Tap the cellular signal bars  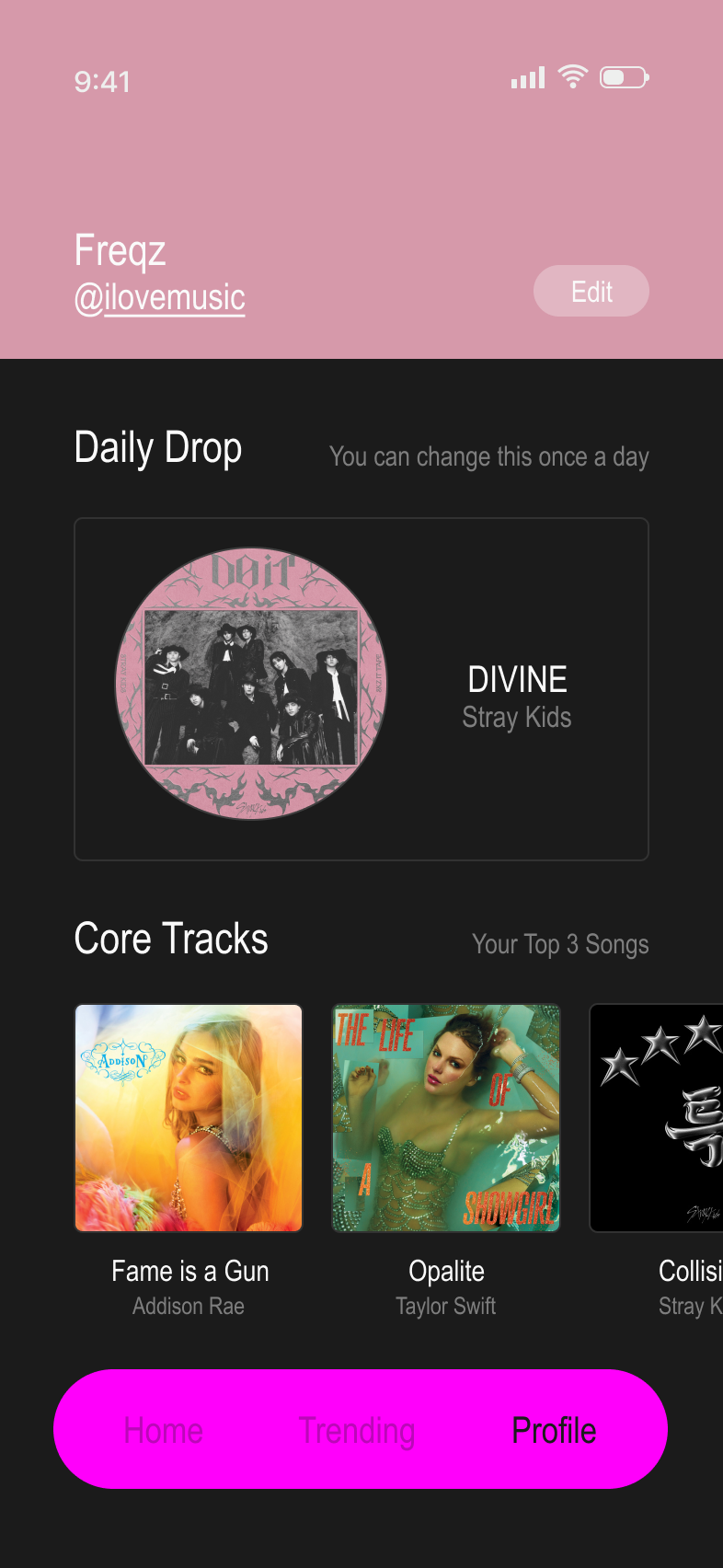[x=525, y=79]
